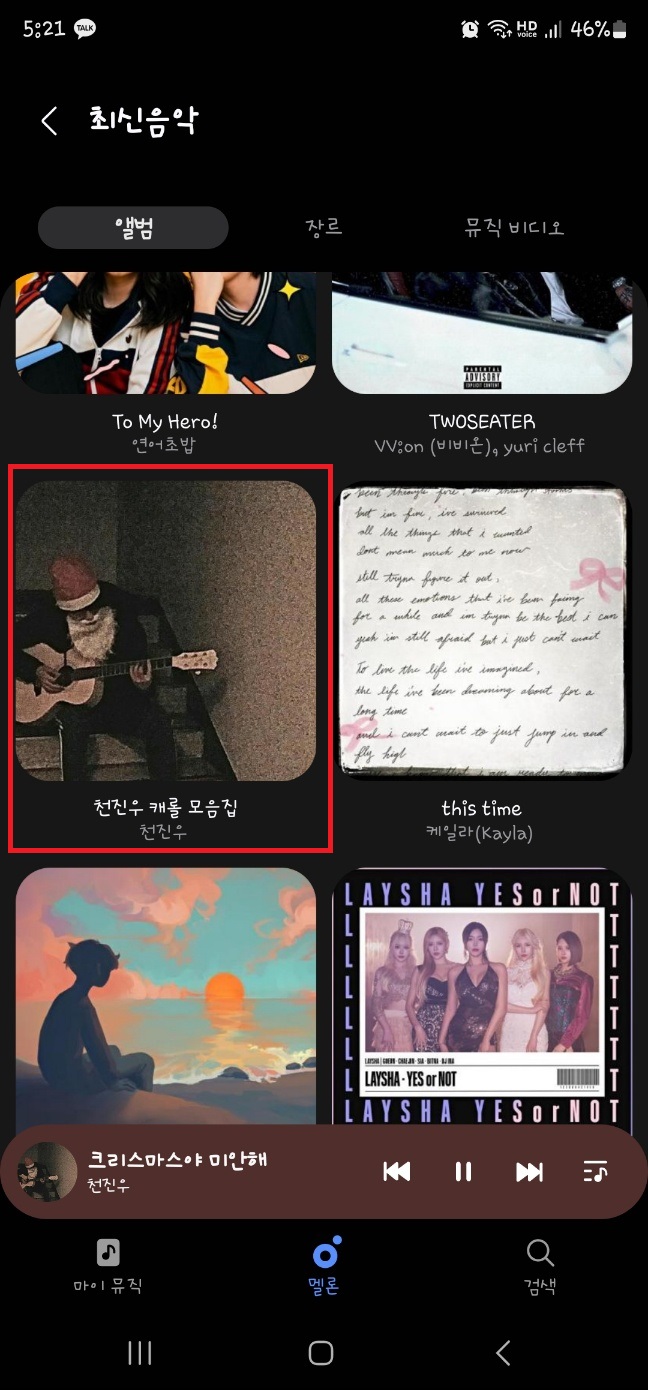Viewport: 648px width, 1390px height.
Task: Go back from 최신음악 screen
Action: 49,121
